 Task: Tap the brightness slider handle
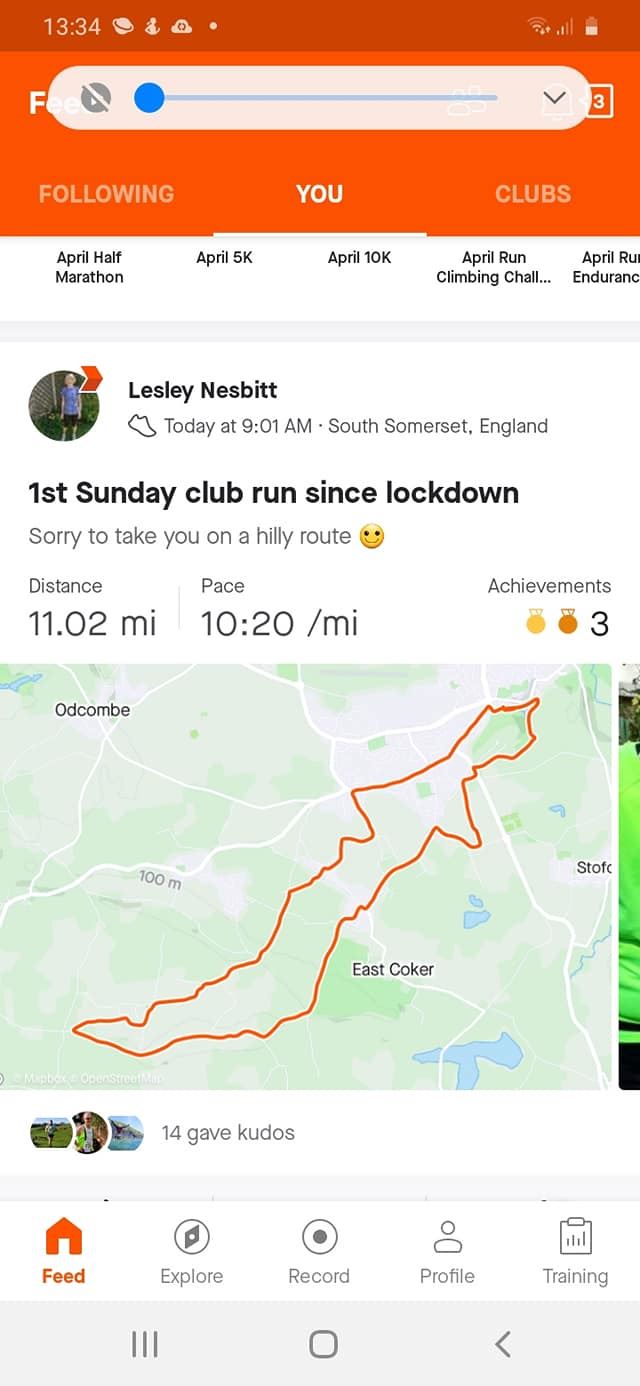tap(149, 98)
